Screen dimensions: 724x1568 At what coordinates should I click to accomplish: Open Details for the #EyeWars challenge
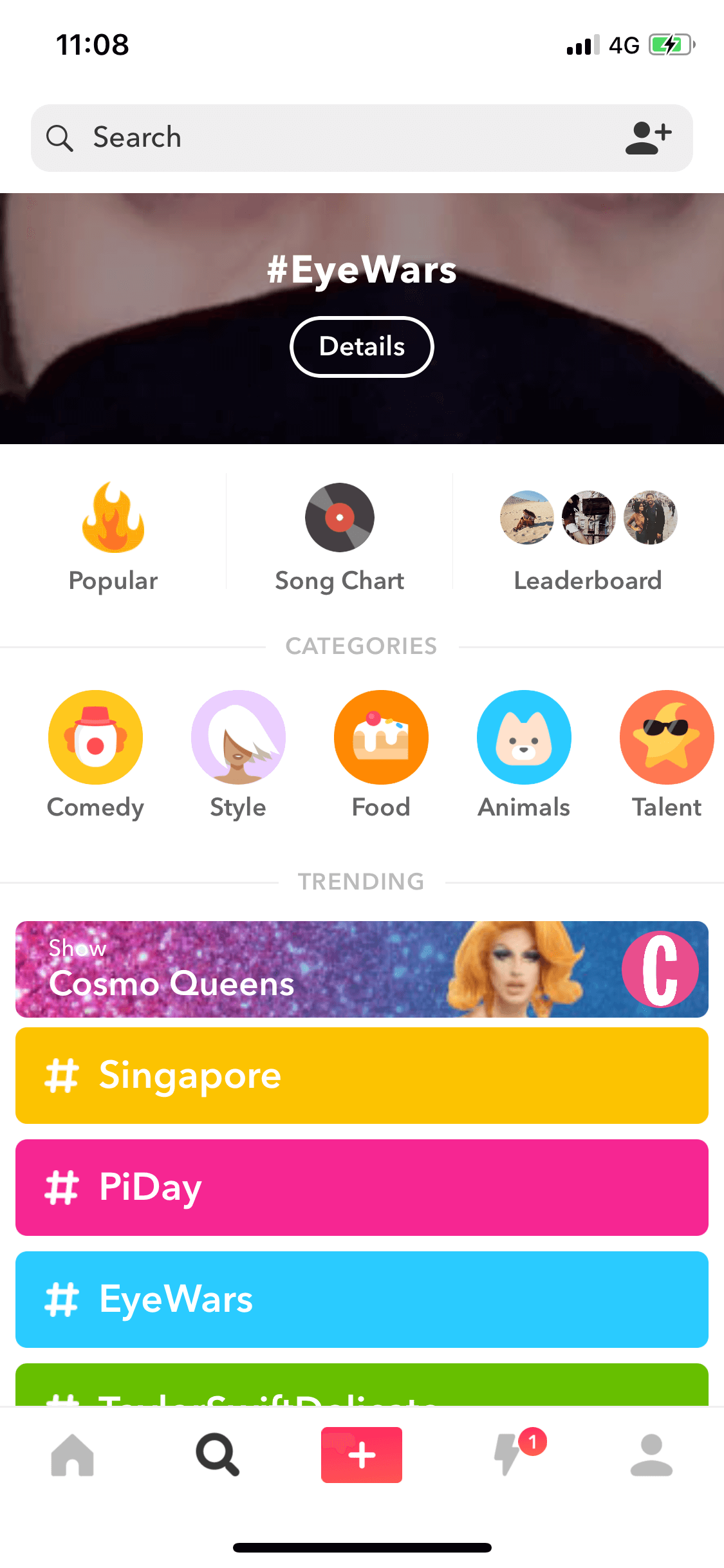(x=362, y=347)
